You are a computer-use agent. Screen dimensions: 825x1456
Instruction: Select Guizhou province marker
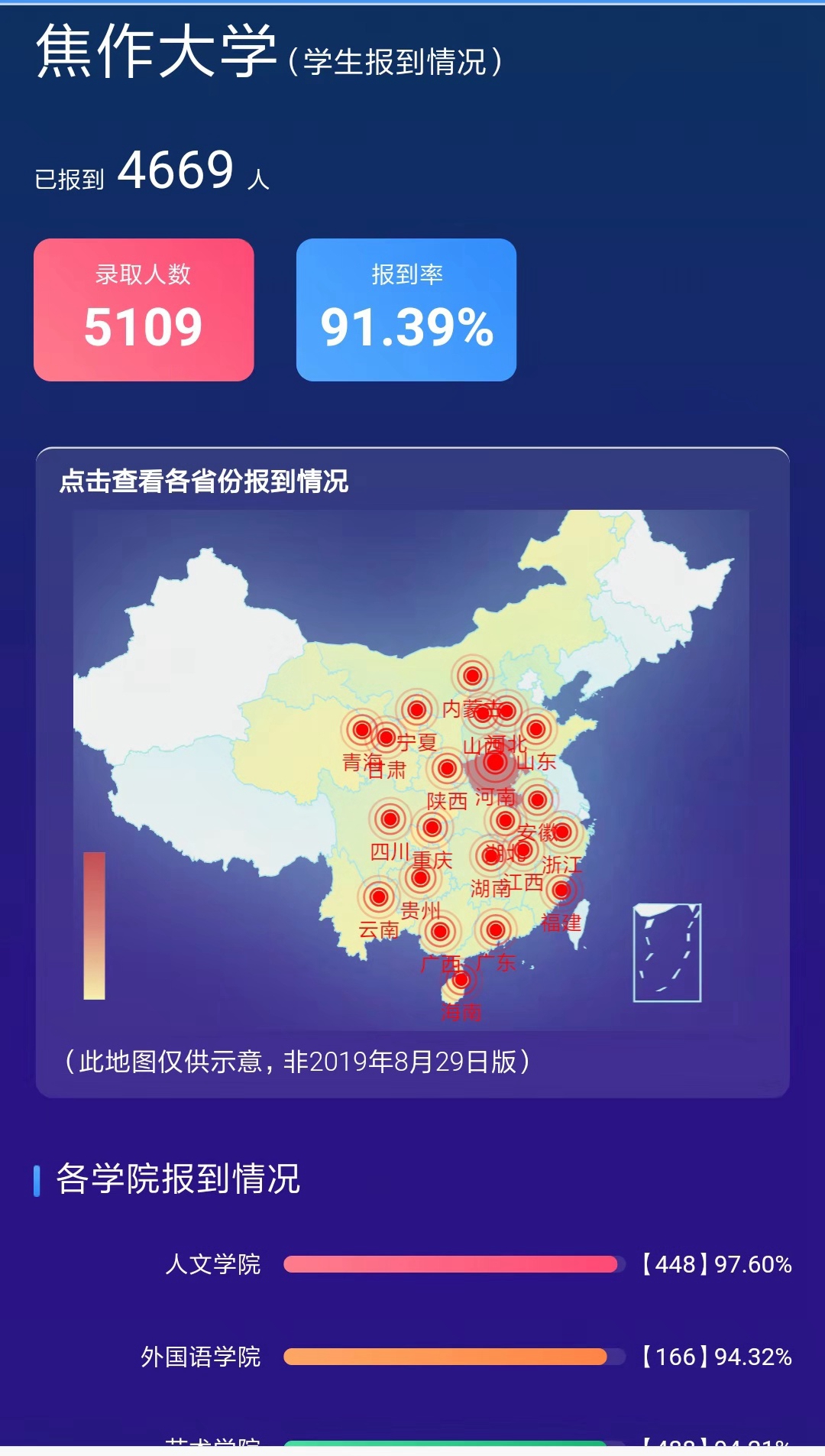tap(420, 877)
